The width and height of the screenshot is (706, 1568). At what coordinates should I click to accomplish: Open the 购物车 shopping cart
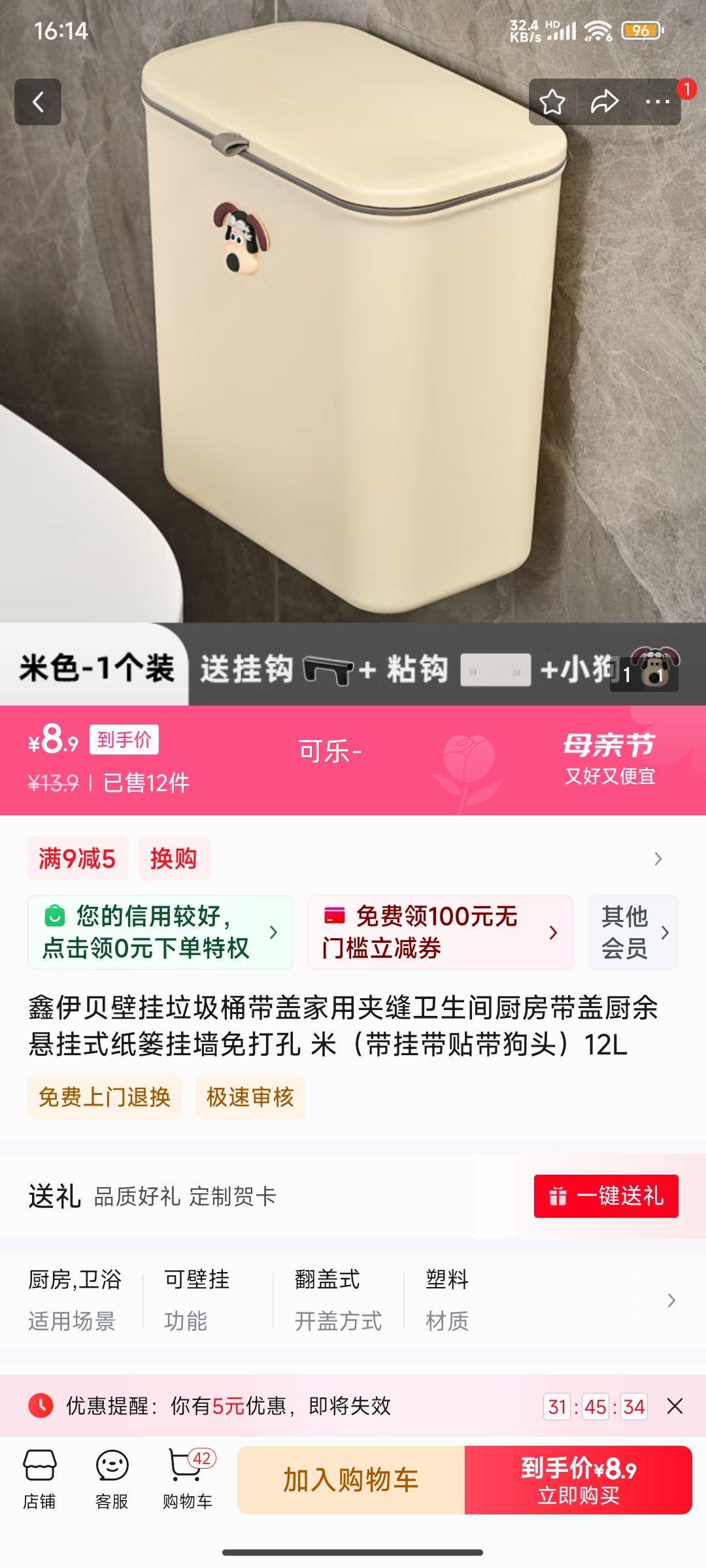(188, 1480)
